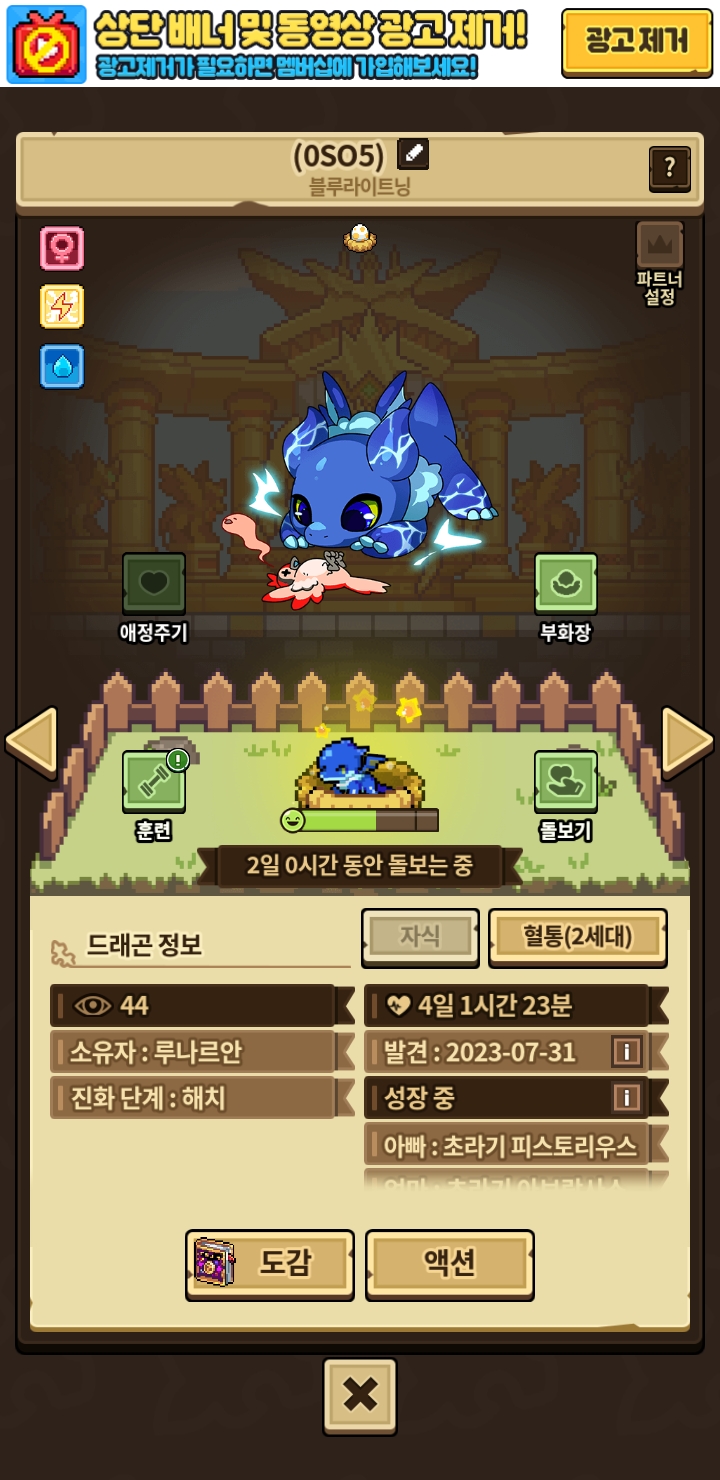Go to the next dragon
The height and width of the screenshot is (1480, 720).
point(688,742)
